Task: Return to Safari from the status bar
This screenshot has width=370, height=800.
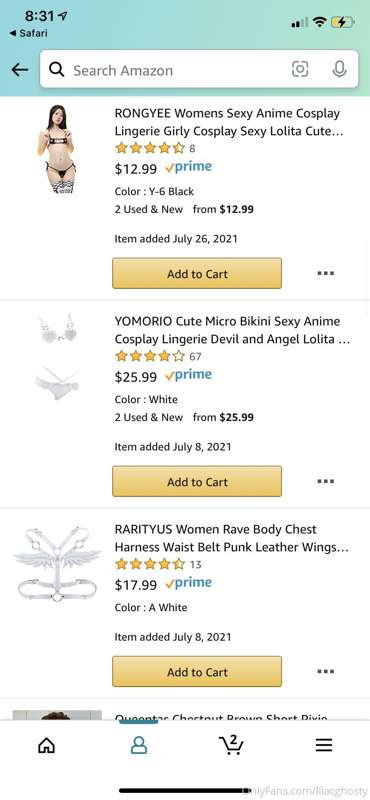Action: tap(29, 33)
